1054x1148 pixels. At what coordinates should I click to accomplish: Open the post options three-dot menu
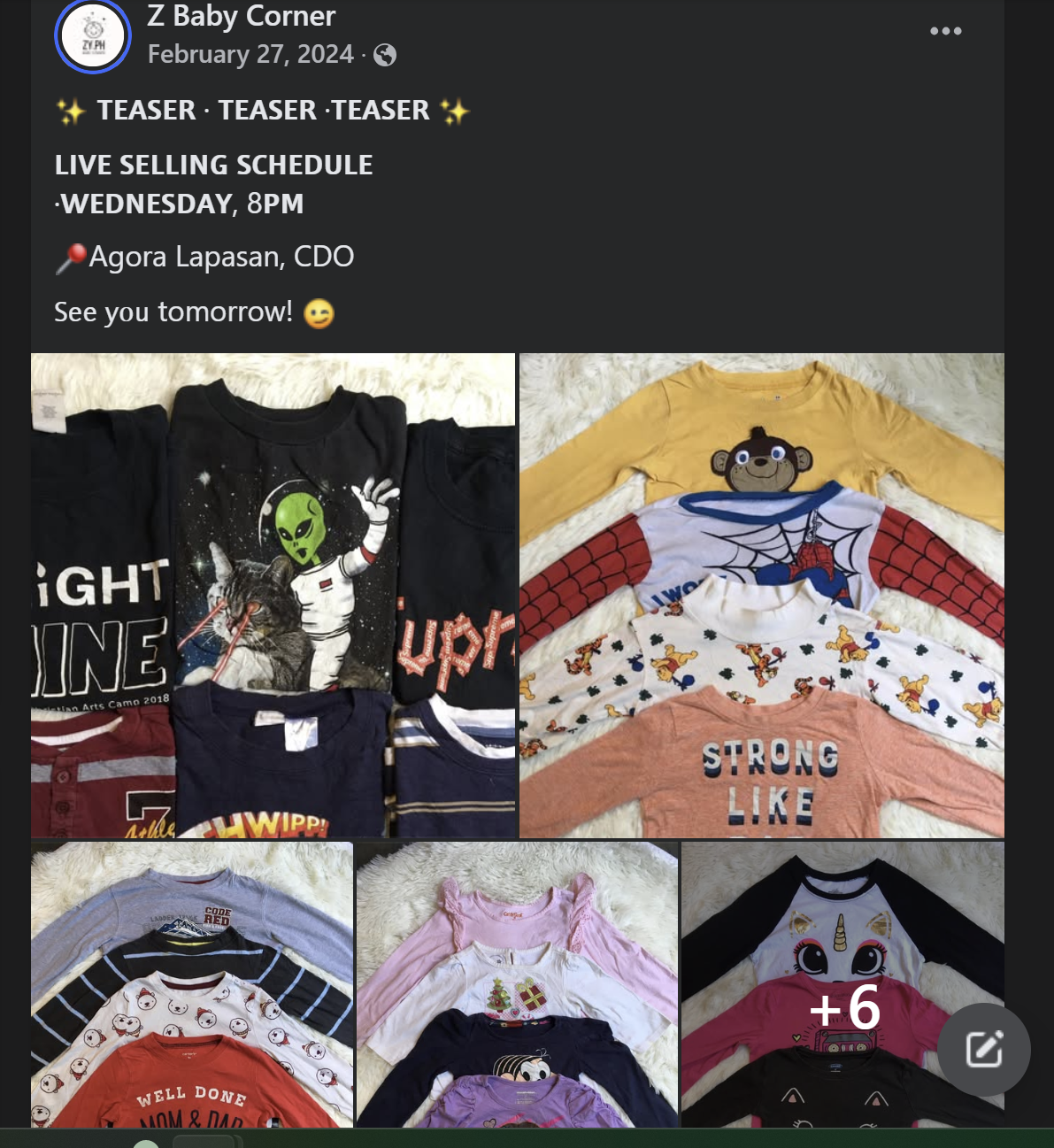pyautogui.click(x=945, y=31)
